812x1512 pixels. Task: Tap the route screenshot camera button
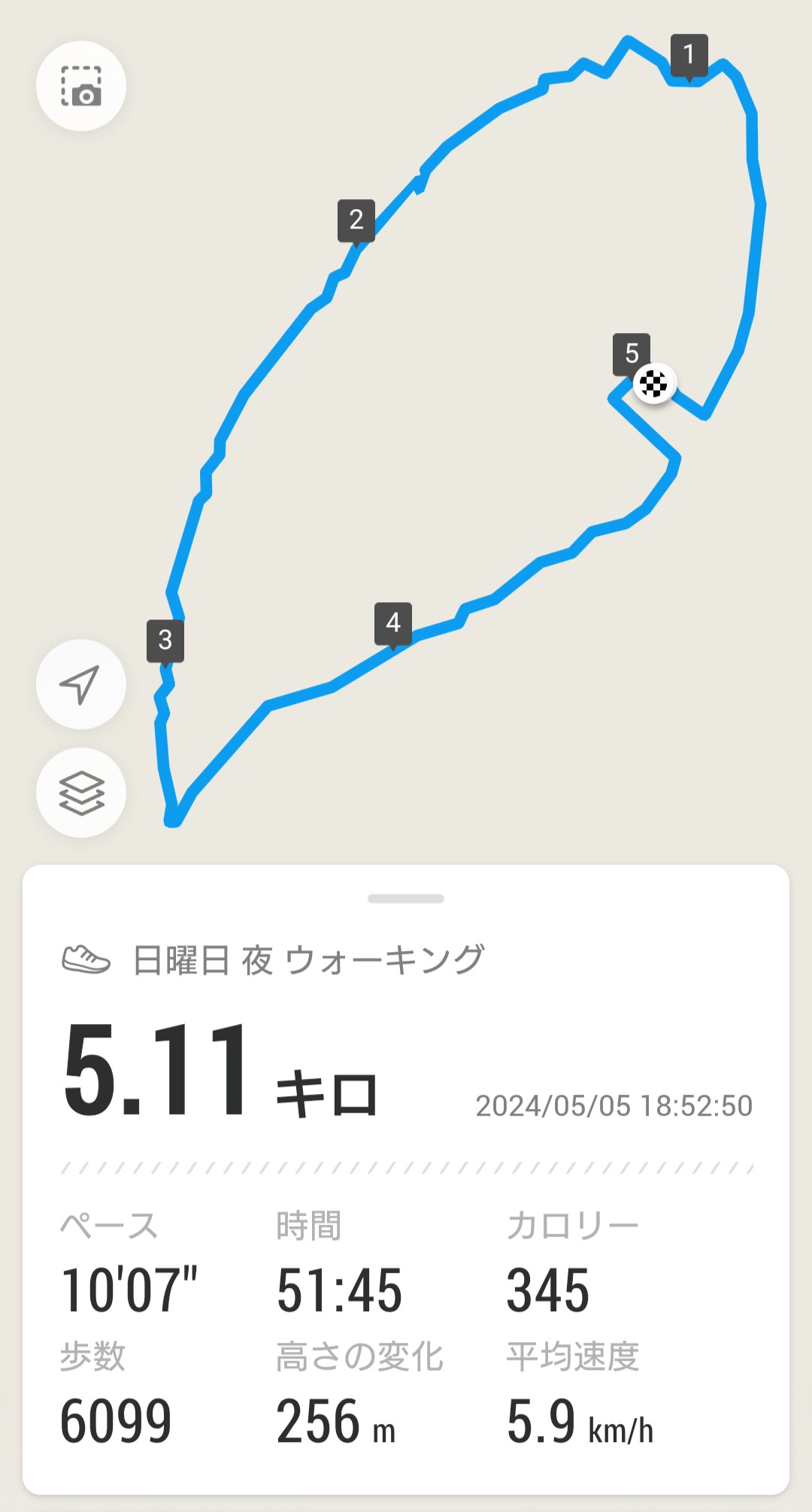point(81,86)
